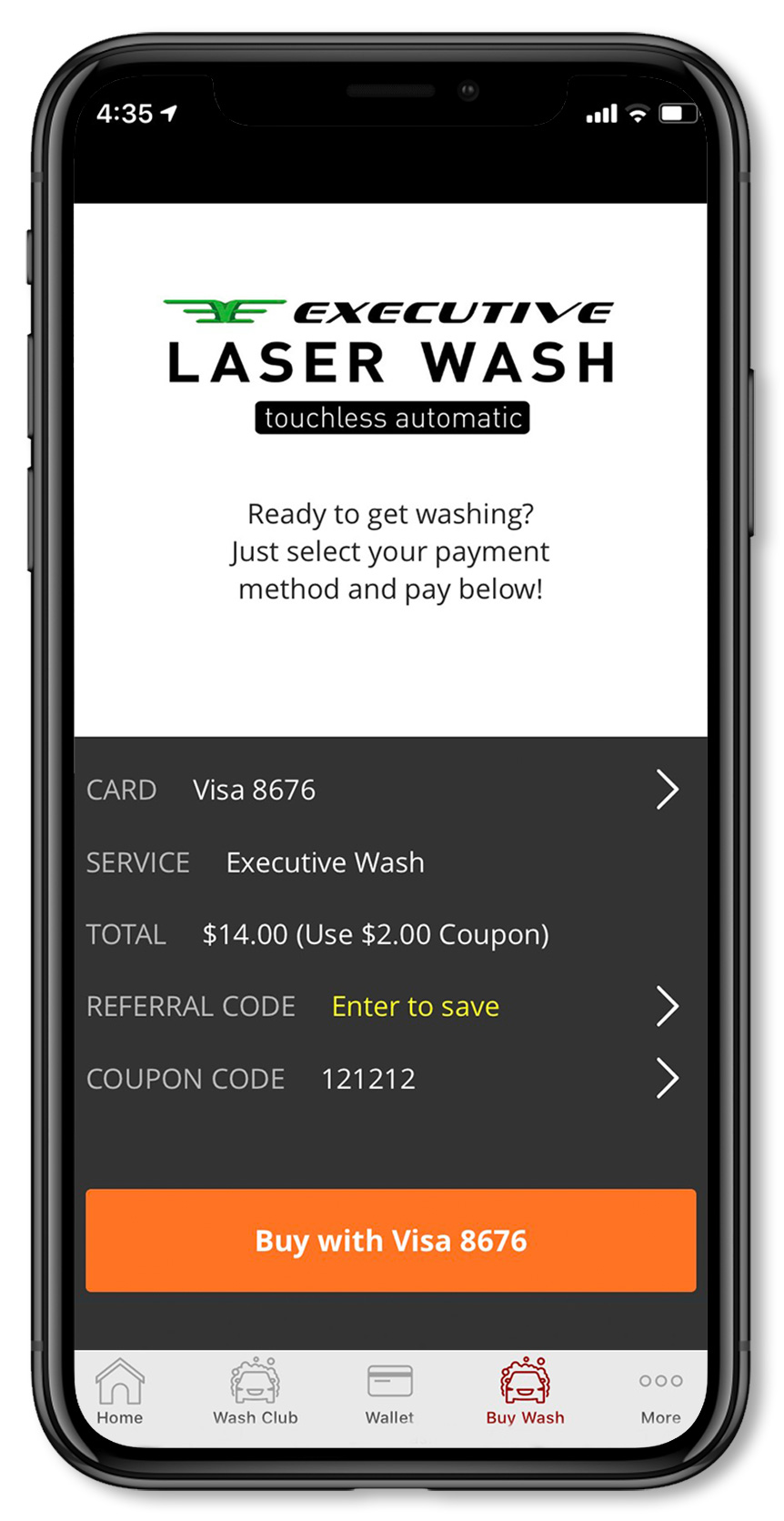784x1521 pixels.
Task: Go to the Home tab
Action: click(120, 1392)
